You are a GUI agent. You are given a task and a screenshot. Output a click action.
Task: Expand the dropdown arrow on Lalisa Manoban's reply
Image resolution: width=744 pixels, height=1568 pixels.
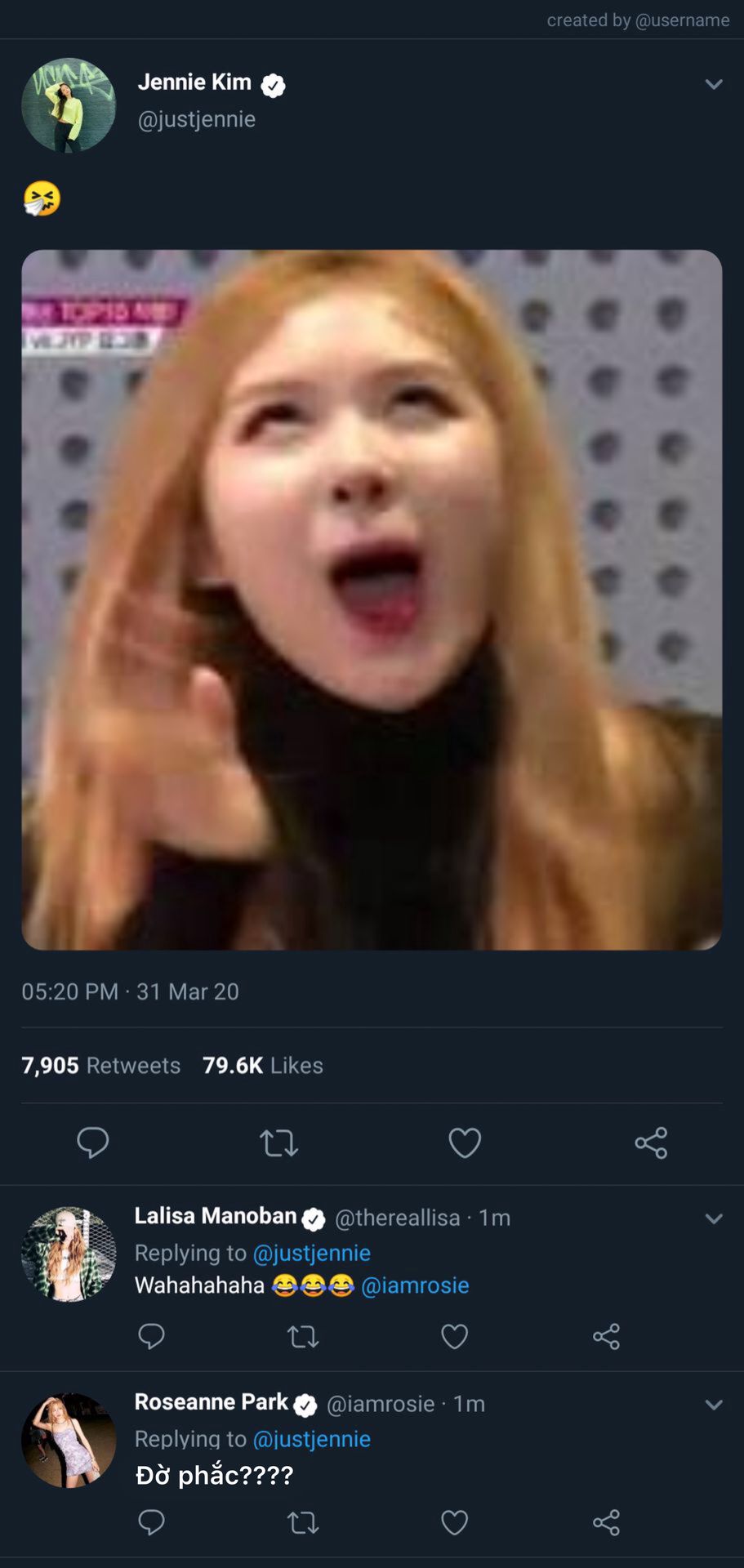[714, 1218]
